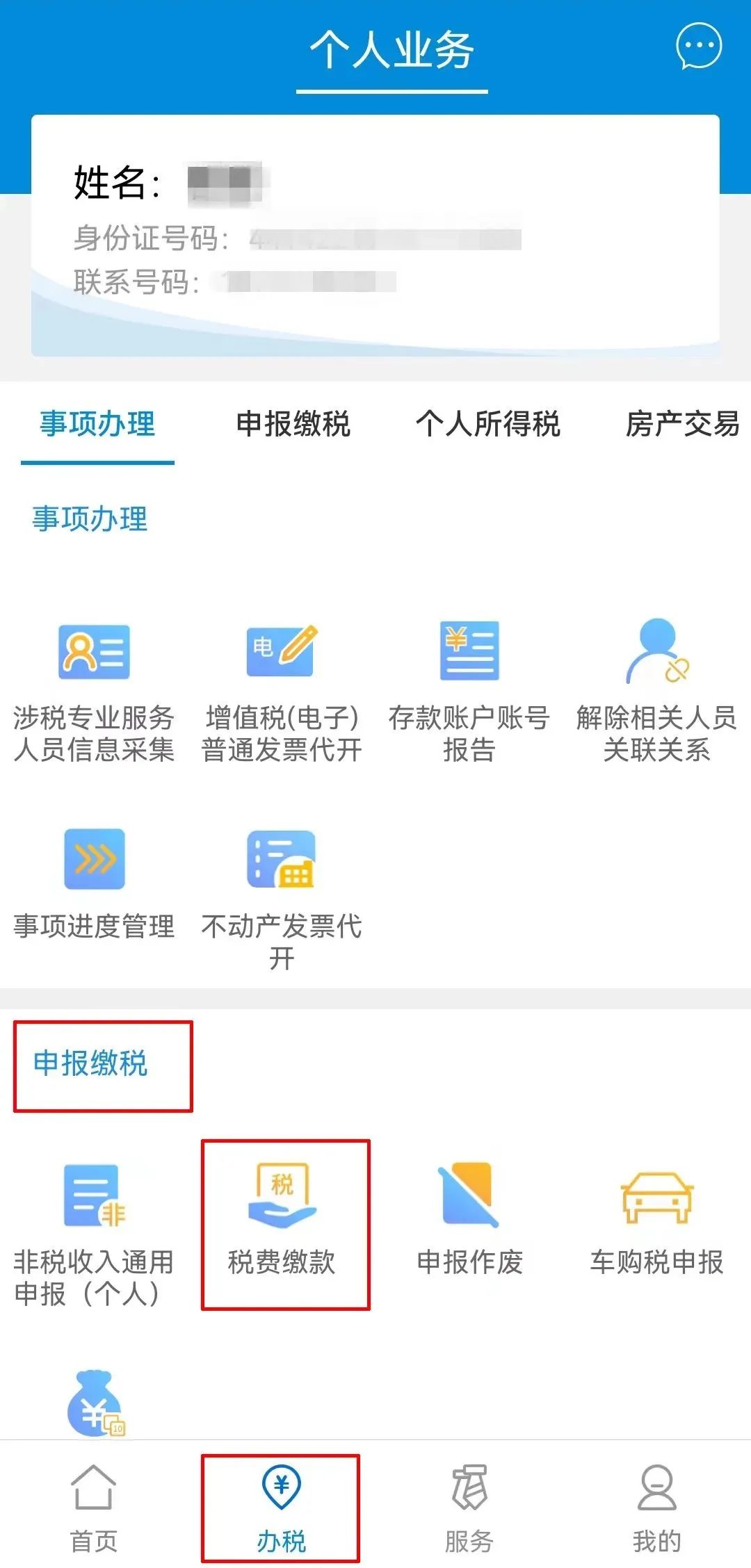Open 申报作废
751x1568 pixels.
coord(469,1220)
